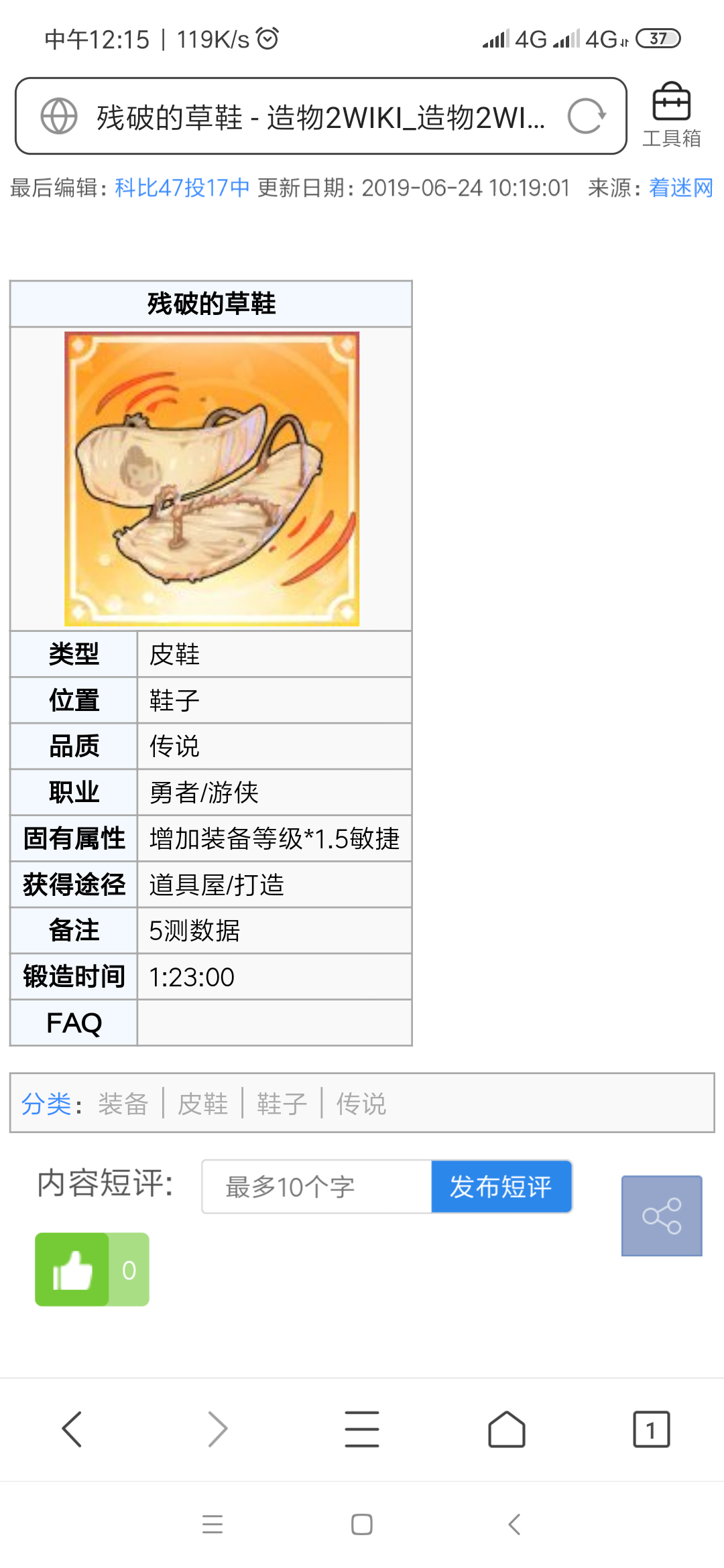This screenshot has height=1568, width=724.
Task: Tap the system home button
Action: pos(362,1524)
